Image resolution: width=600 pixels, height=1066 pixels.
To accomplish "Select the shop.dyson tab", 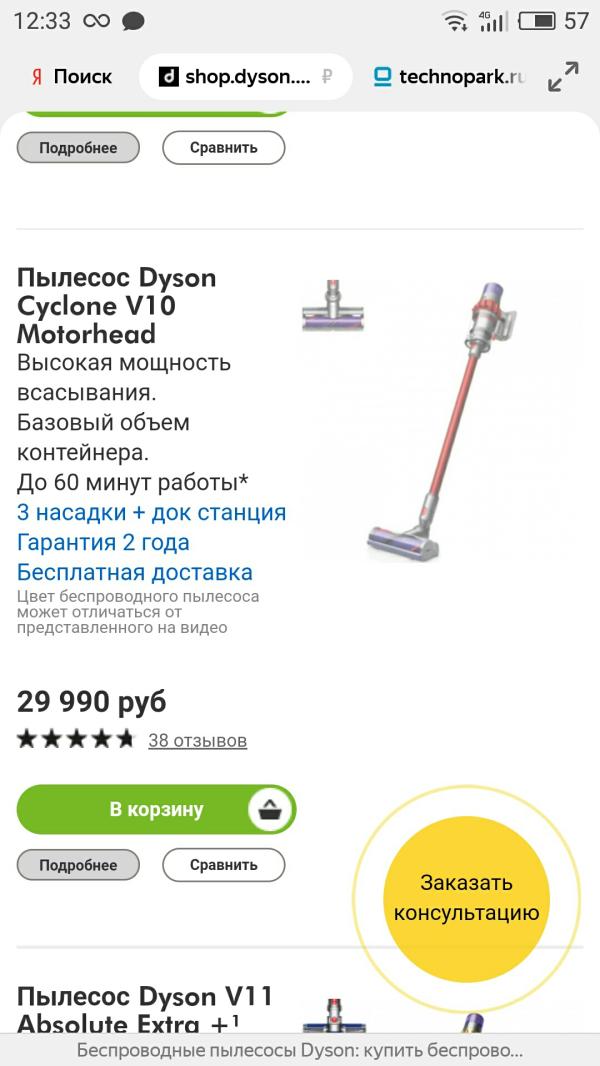I will pos(245,77).
